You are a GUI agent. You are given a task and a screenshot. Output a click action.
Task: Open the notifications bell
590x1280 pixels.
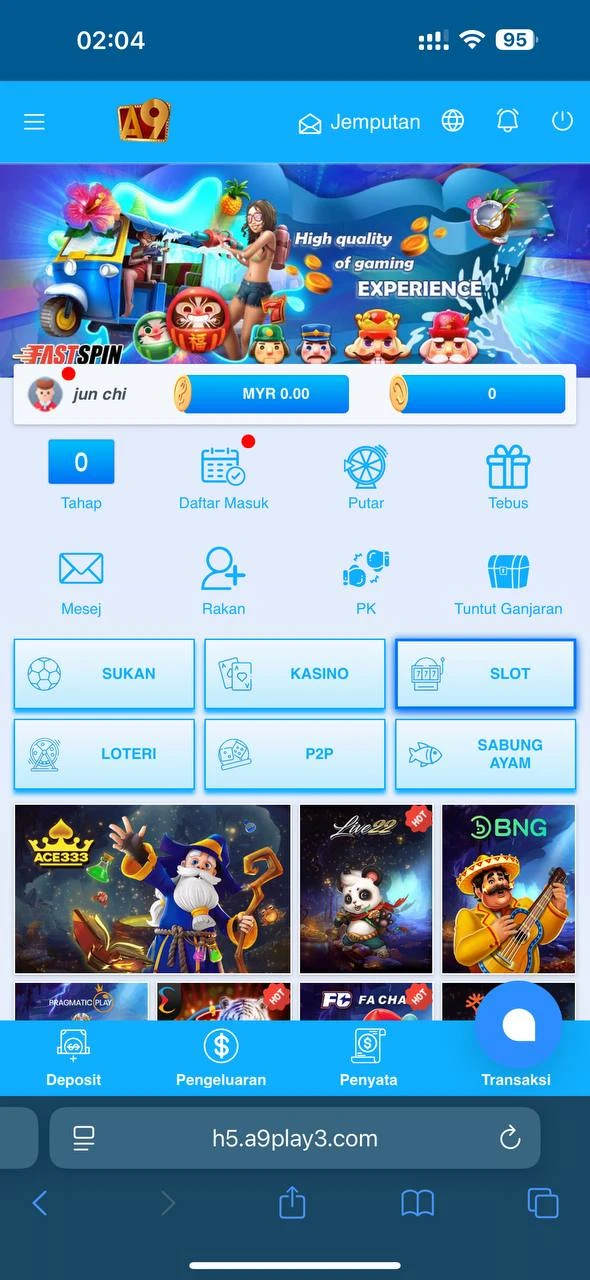coord(508,121)
